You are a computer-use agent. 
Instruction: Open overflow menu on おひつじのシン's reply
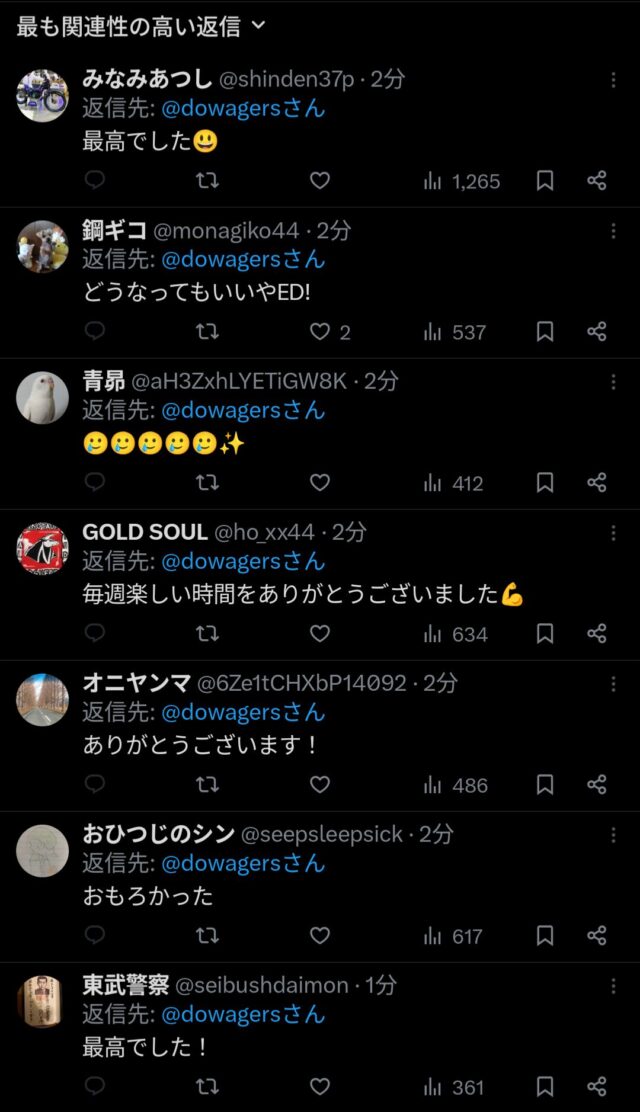point(613,834)
